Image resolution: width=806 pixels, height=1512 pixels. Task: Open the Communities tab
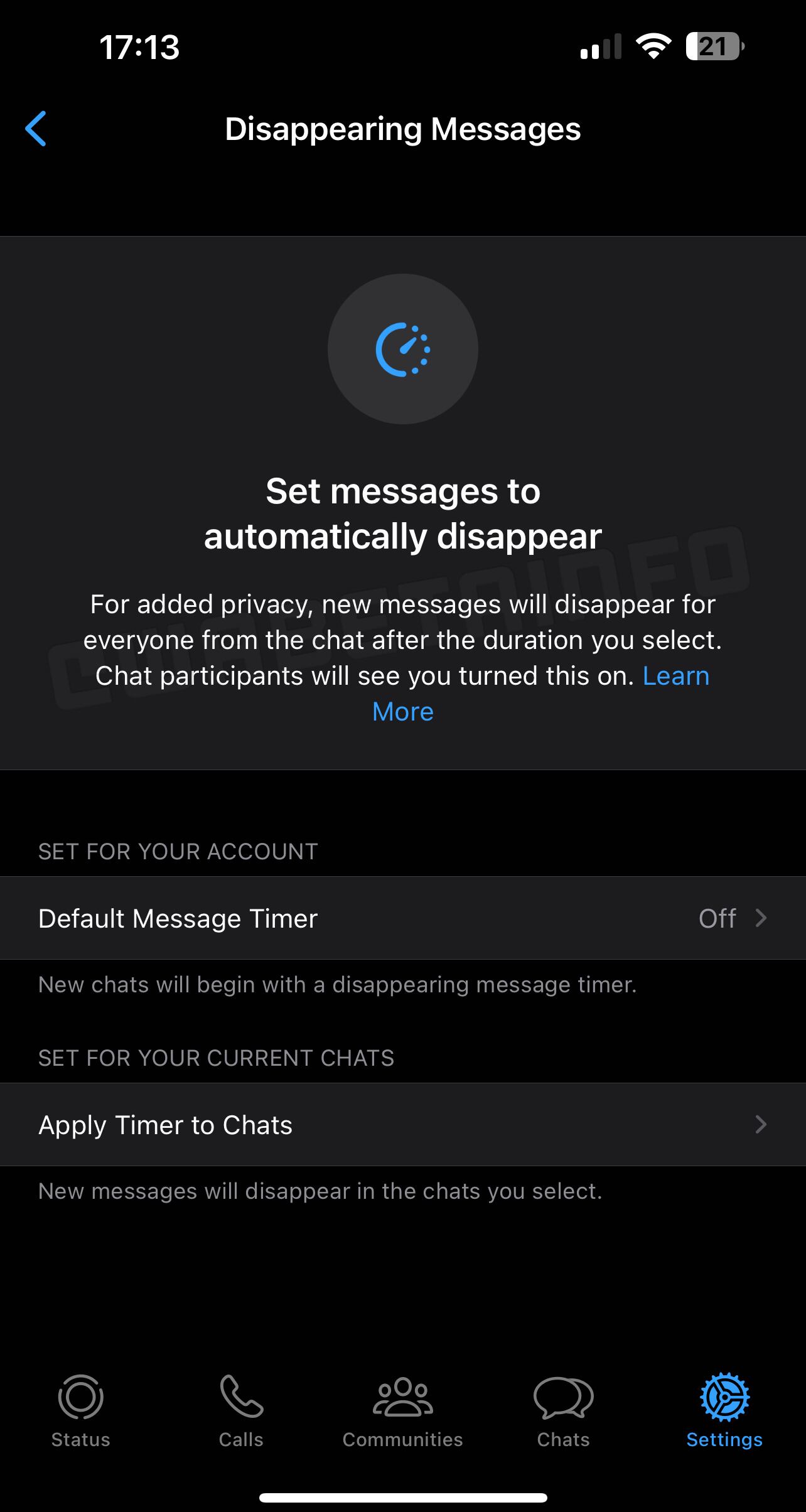click(x=402, y=1408)
